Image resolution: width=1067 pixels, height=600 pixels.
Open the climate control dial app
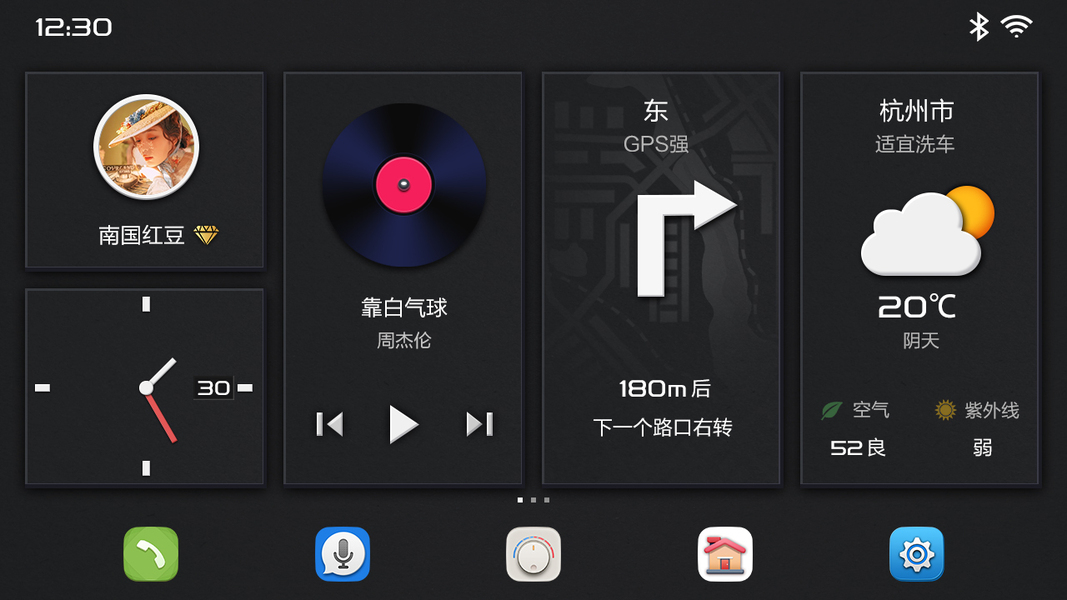533,554
